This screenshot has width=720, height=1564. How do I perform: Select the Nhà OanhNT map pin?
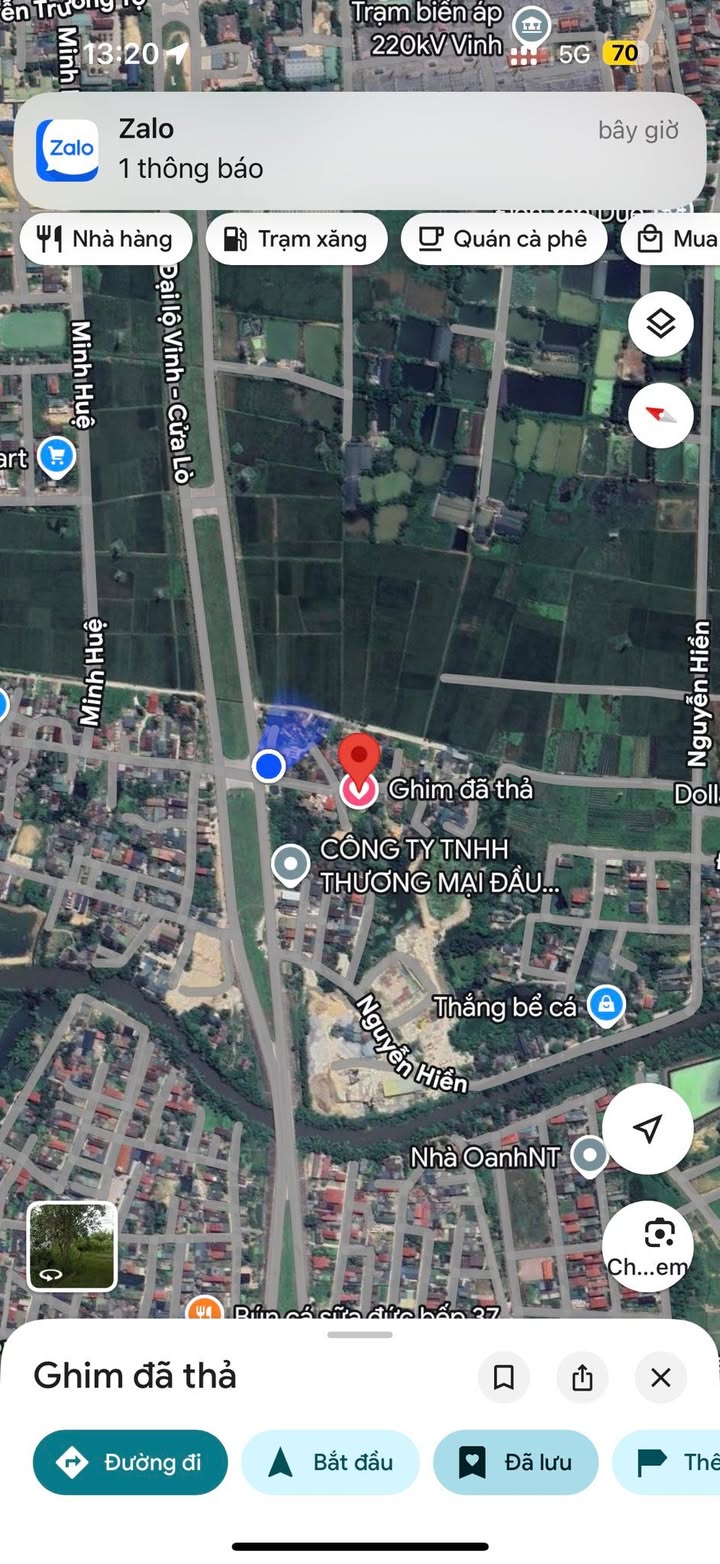coord(589,1156)
